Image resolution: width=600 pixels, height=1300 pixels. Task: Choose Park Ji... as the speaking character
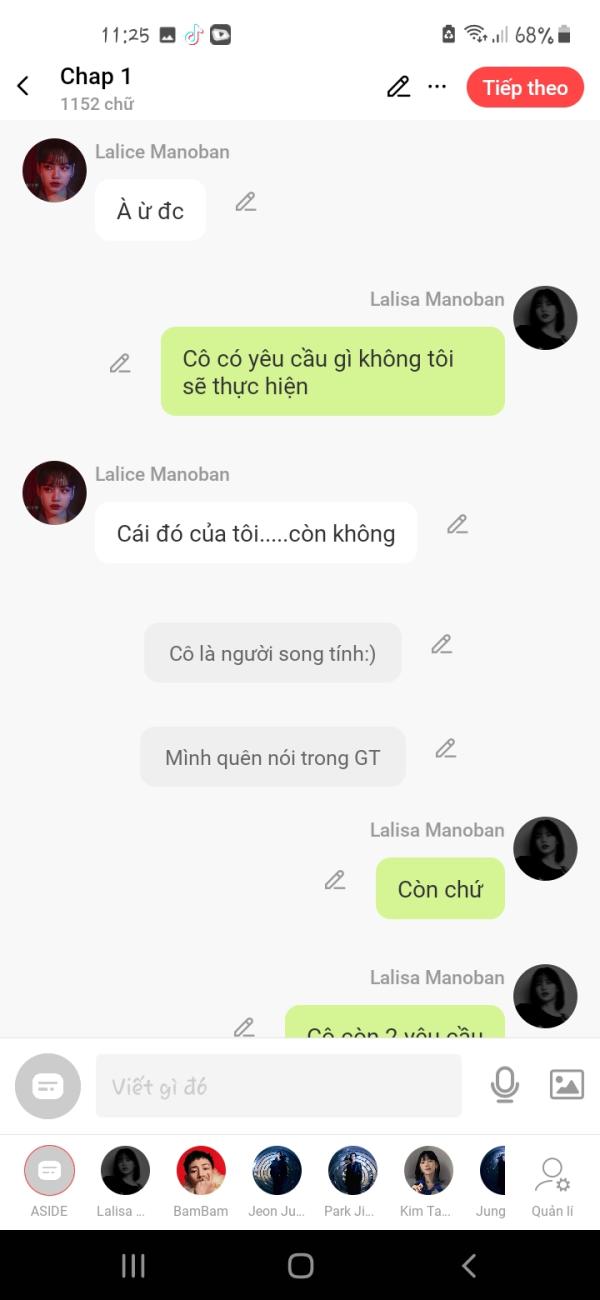[352, 1172]
